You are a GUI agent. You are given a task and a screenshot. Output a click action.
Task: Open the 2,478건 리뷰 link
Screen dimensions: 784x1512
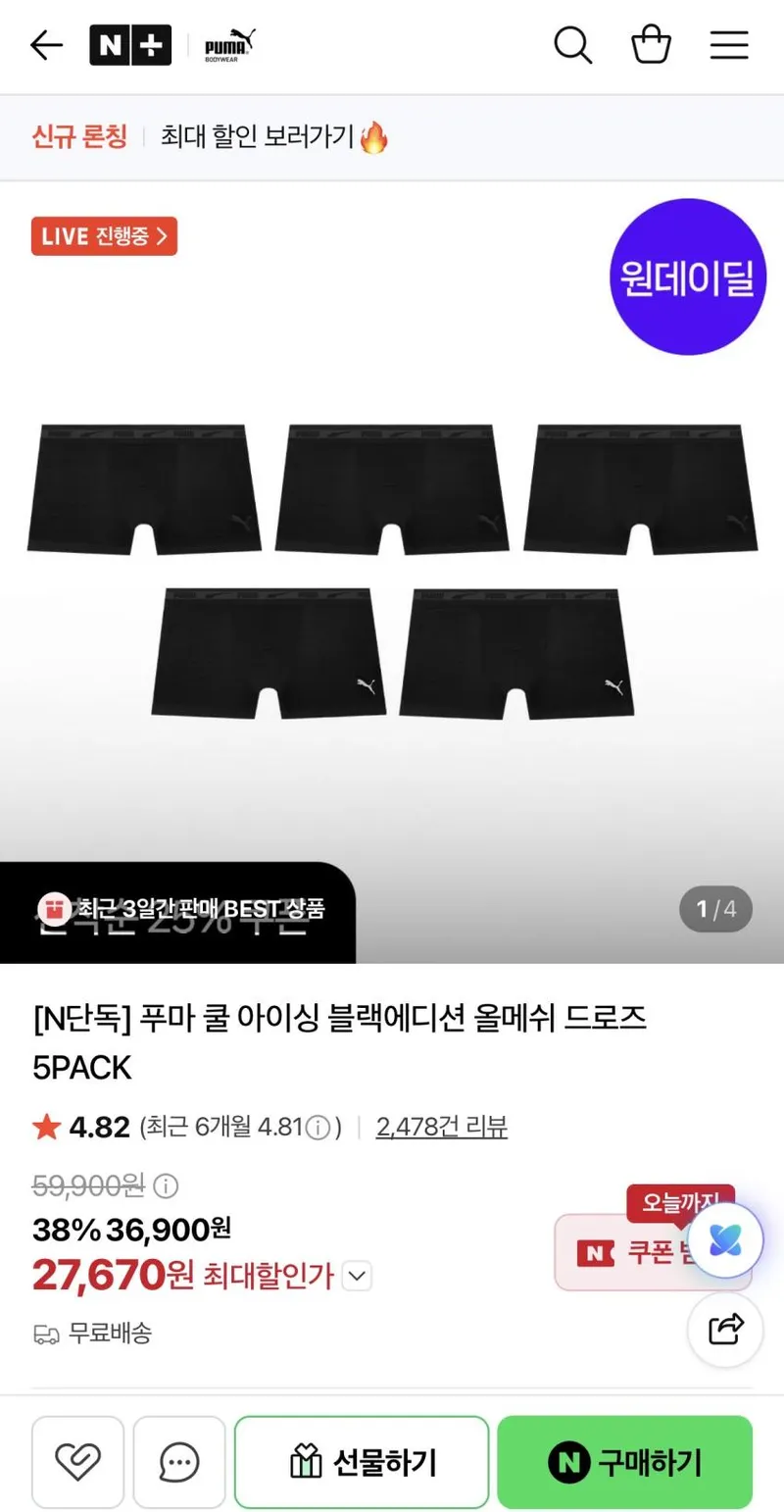pyautogui.click(x=442, y=1127)
